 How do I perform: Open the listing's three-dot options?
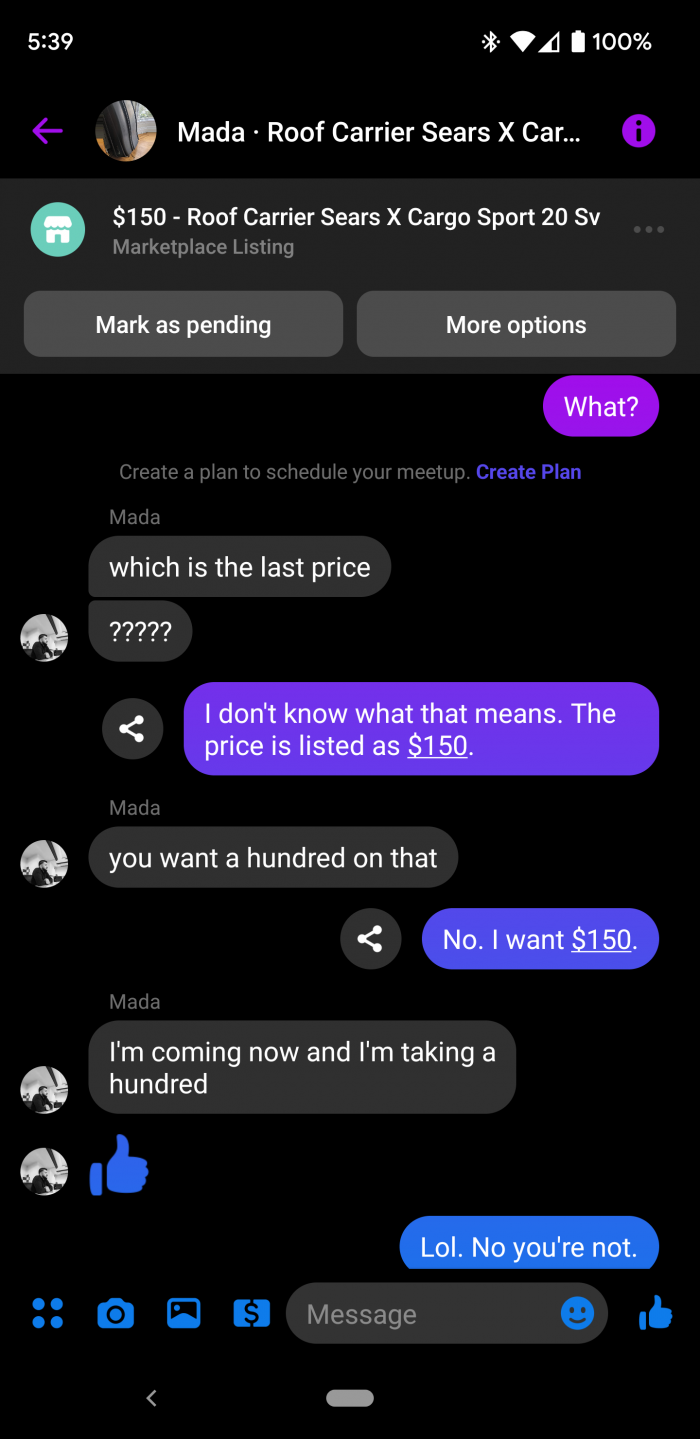click(x=648, y=230)
